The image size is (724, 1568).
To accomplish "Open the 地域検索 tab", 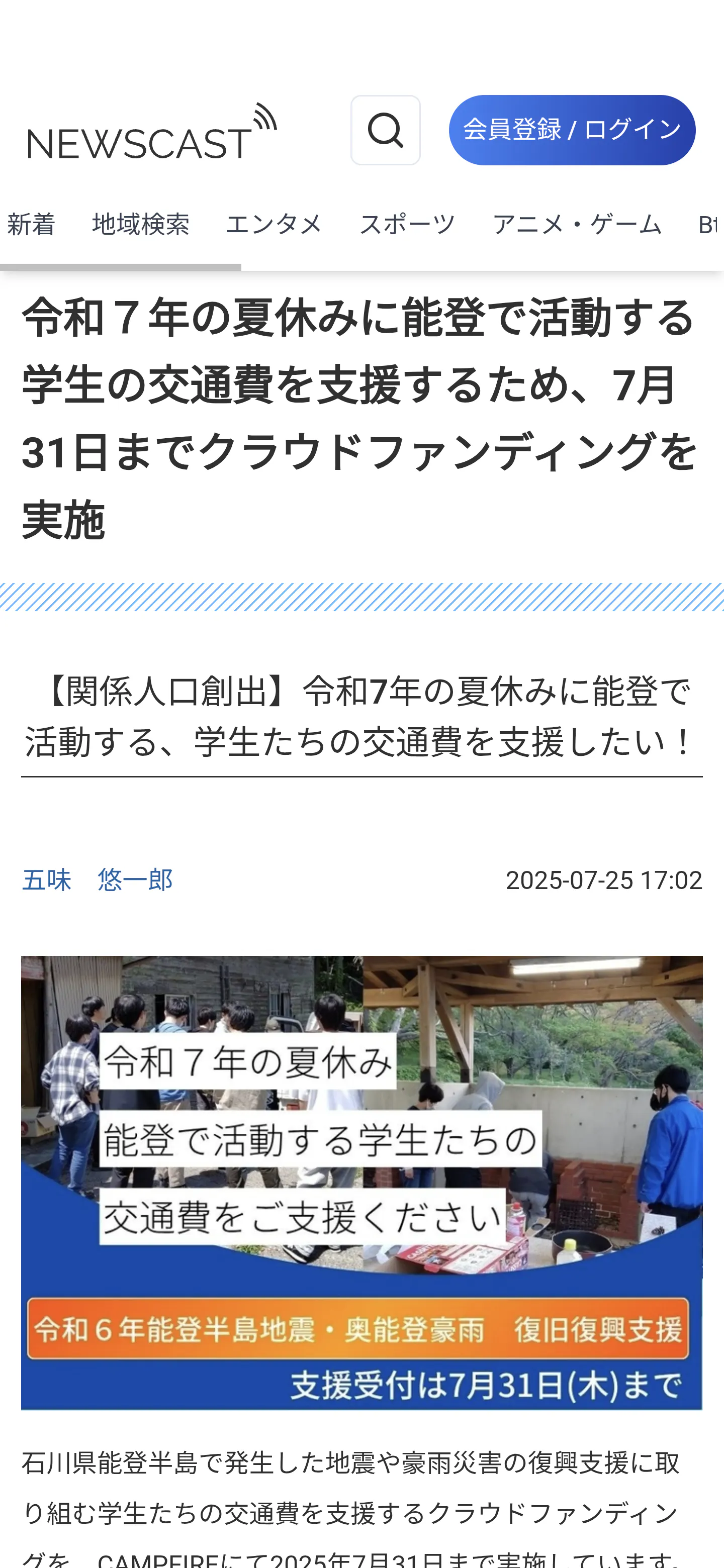I will click(141, 225).
